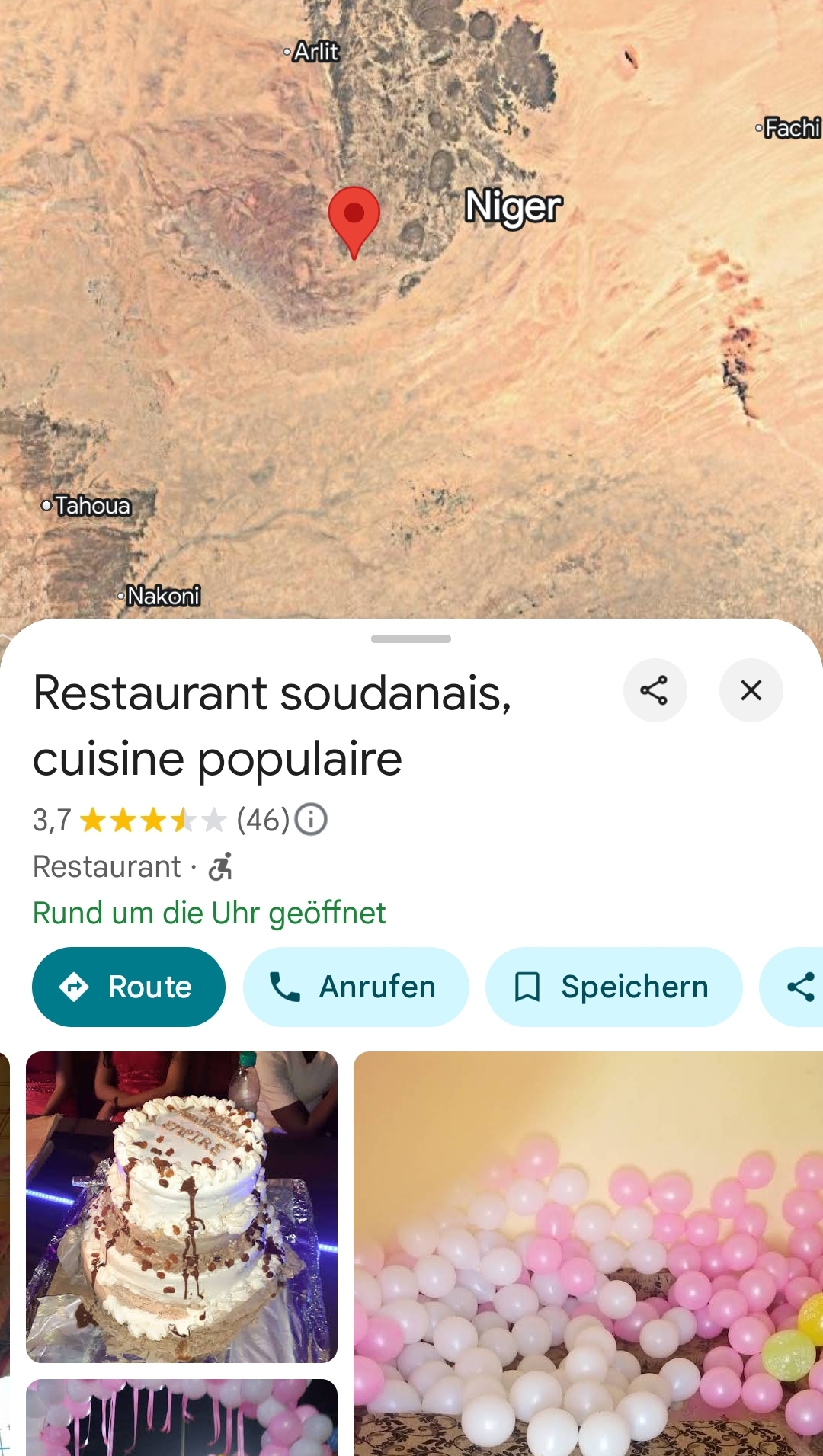
Task: Expand the sheet using the drag handle
Action: tap(411, 638)
